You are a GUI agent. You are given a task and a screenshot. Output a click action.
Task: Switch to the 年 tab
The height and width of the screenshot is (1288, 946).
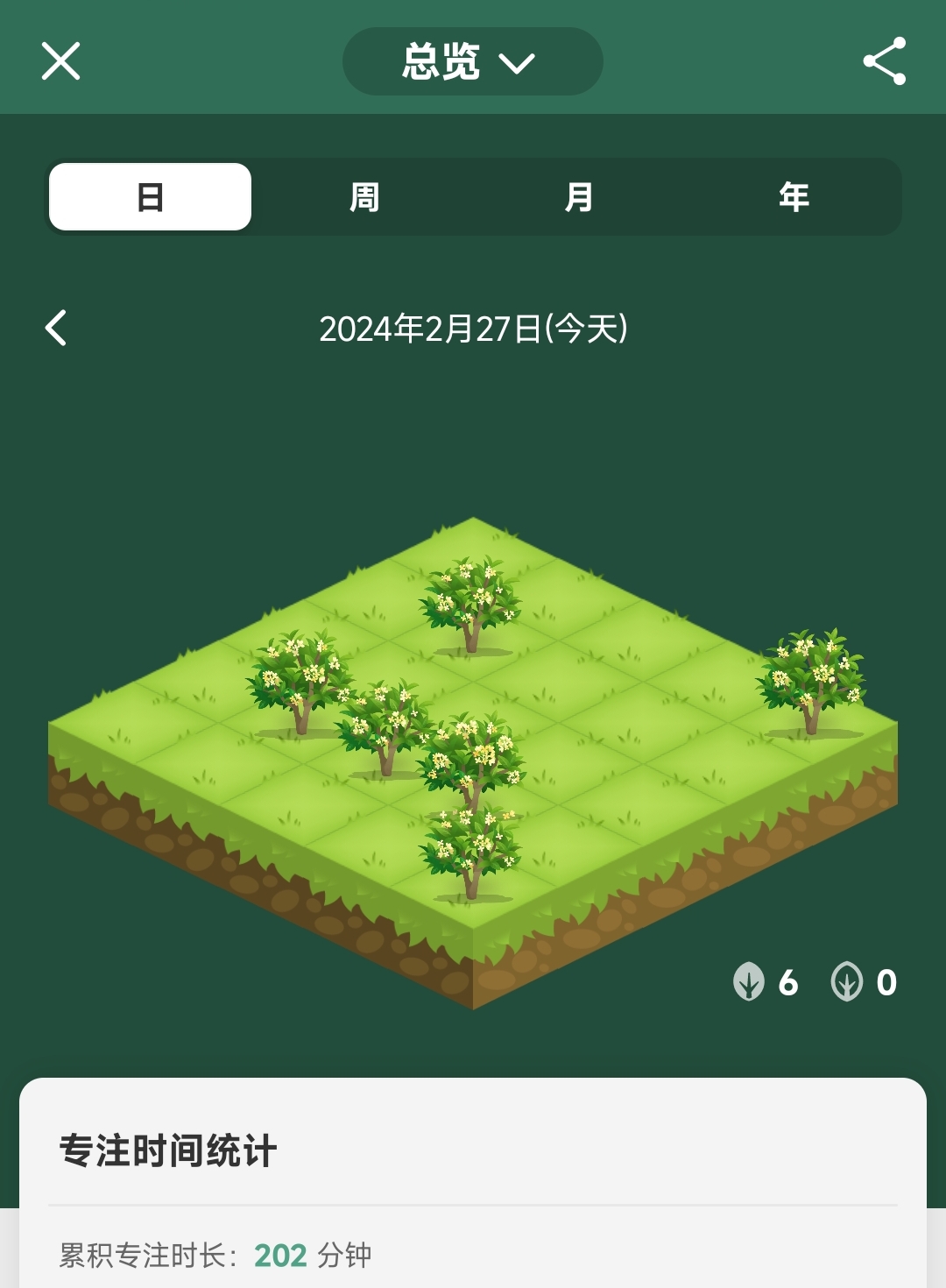coord(794,197)
